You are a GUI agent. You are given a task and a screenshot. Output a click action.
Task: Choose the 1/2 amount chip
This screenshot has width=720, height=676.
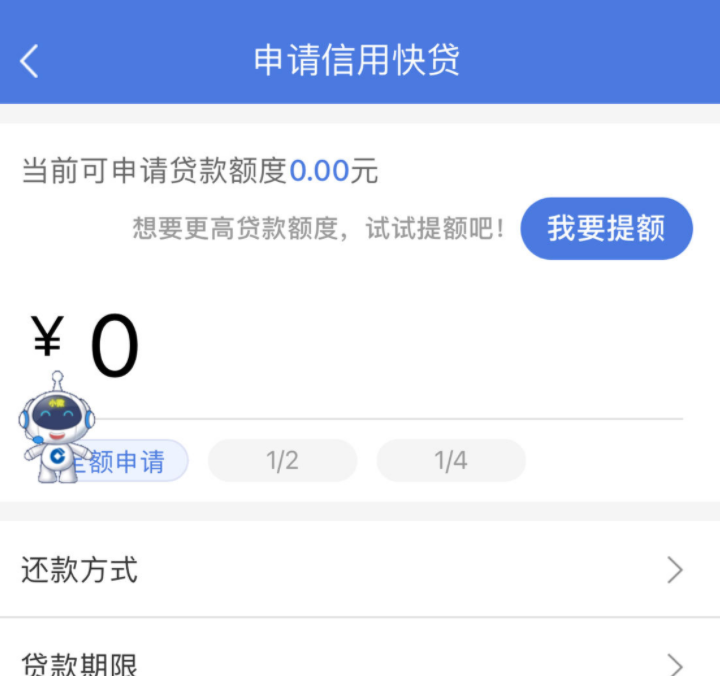tap(282, 461)
